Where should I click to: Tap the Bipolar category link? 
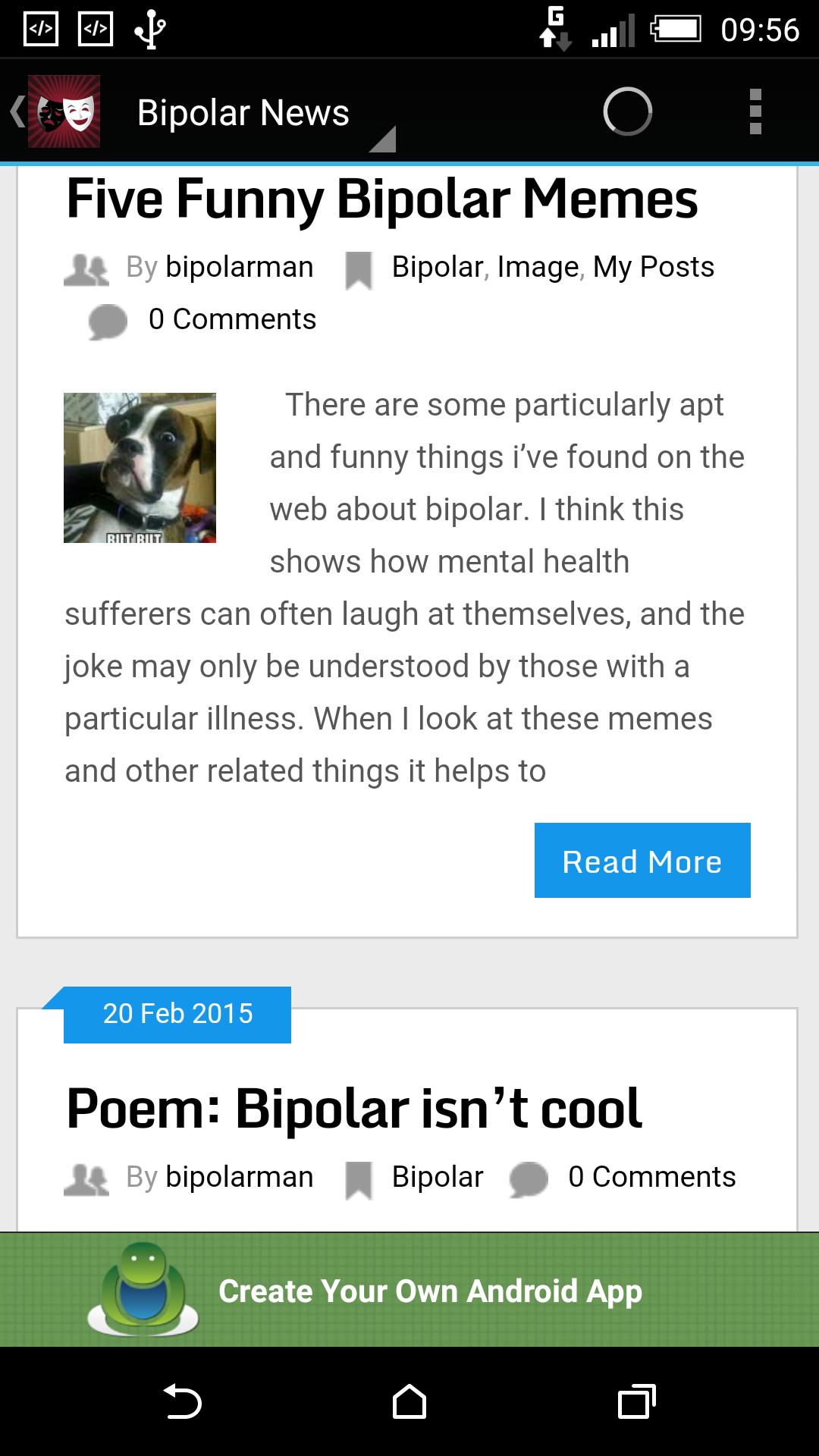point(436,267)
